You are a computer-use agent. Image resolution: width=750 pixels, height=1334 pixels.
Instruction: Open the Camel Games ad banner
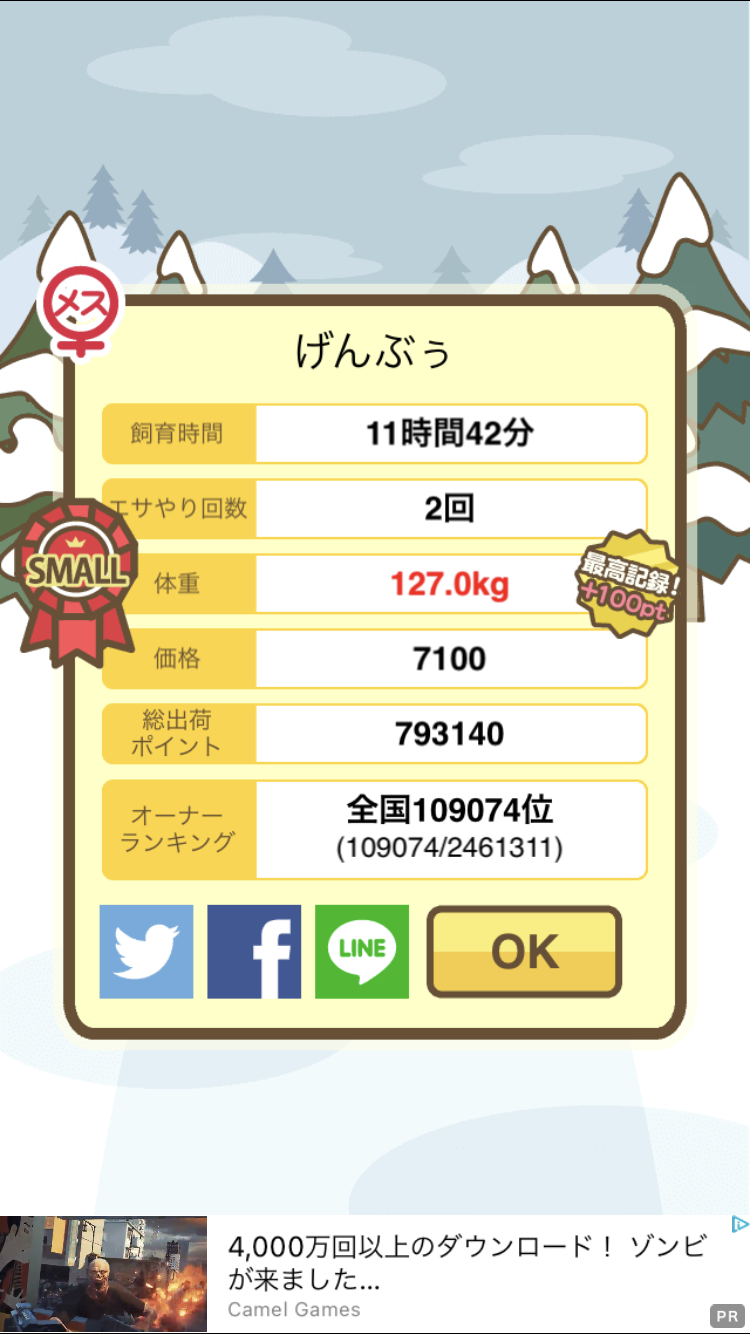(375, 1274)
